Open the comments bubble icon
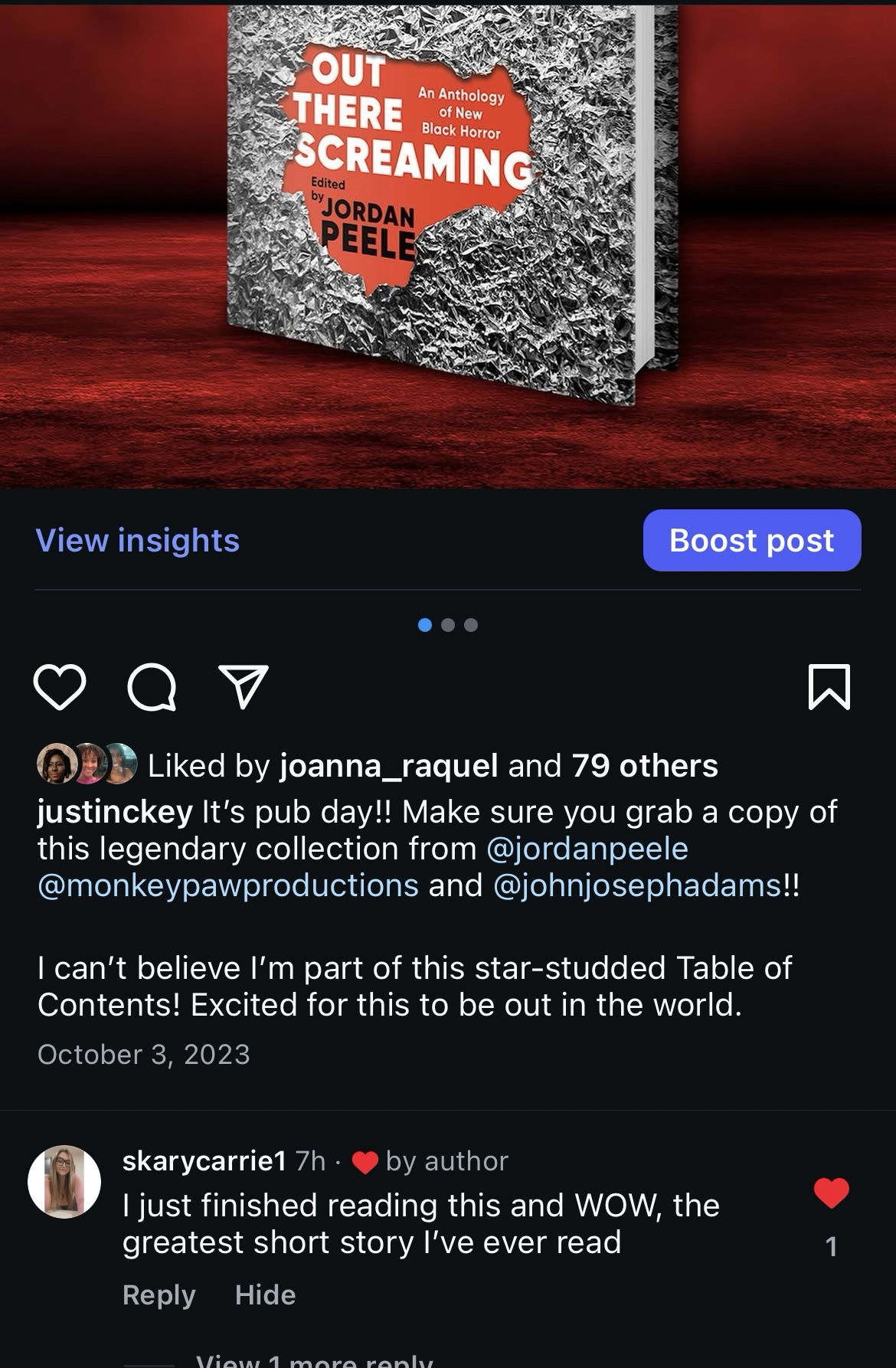This screenshot has width=896, height=1368. pyautogui.click(x=152, y=687)
